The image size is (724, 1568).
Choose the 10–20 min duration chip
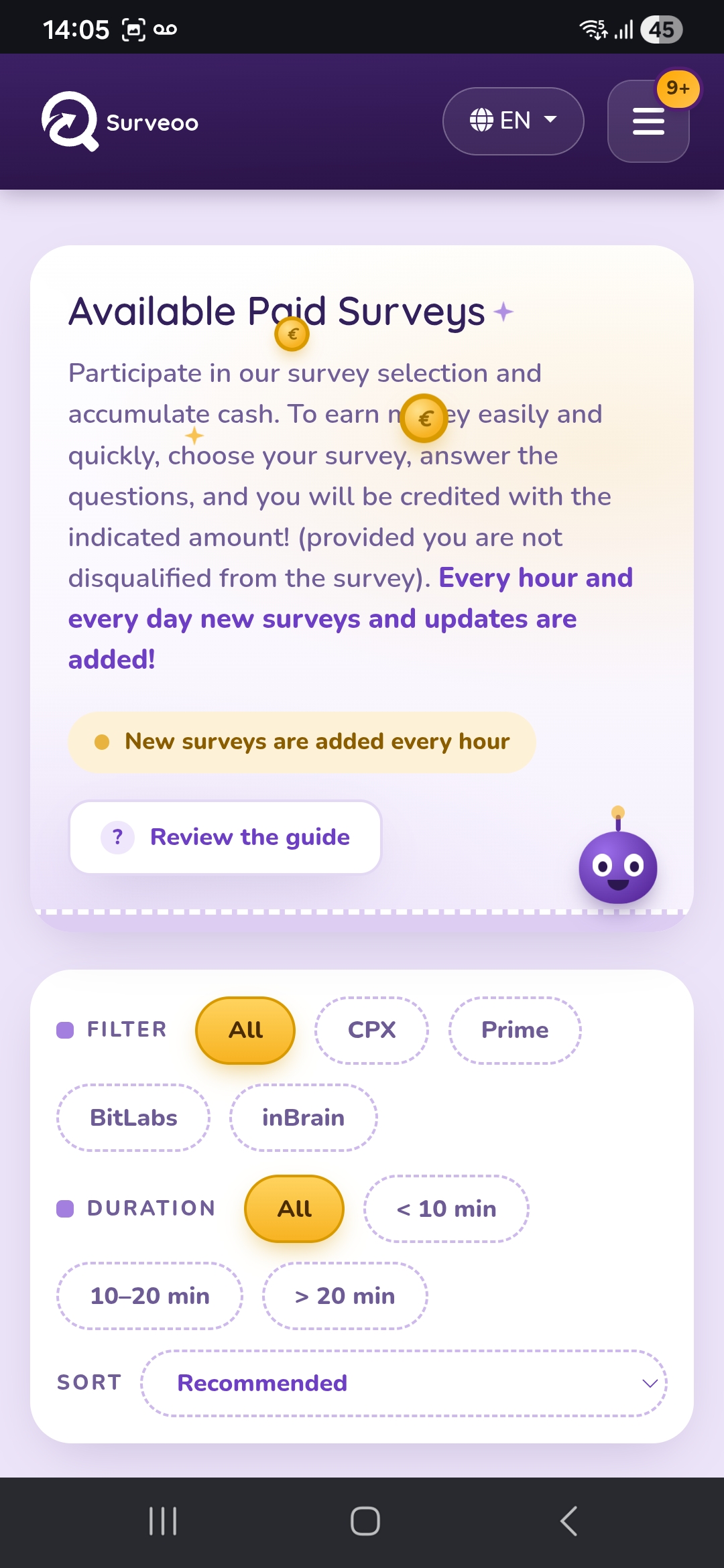tap(150, 1296)
